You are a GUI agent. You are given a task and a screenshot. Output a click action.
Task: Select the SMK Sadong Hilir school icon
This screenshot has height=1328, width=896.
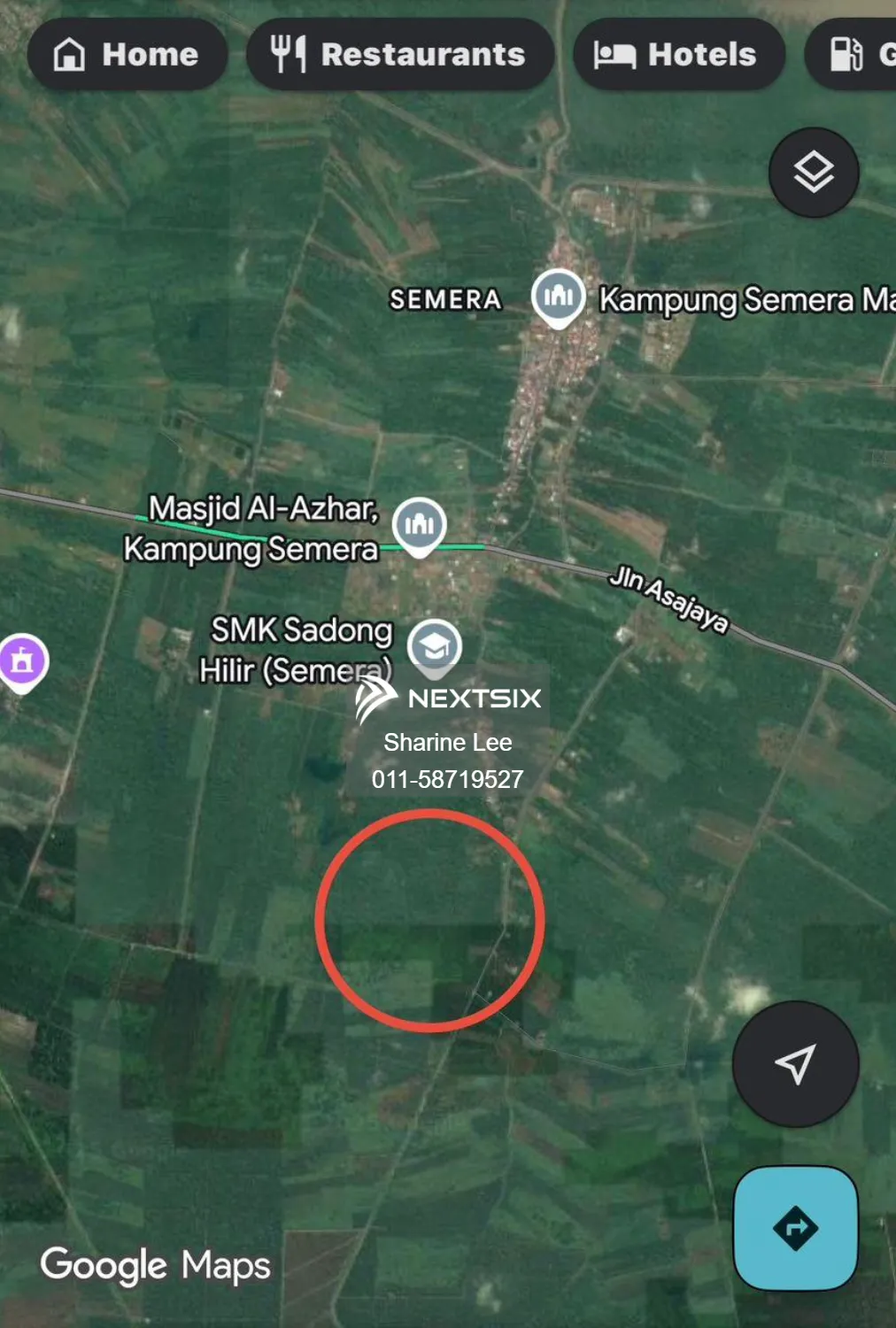click(434, 645)
